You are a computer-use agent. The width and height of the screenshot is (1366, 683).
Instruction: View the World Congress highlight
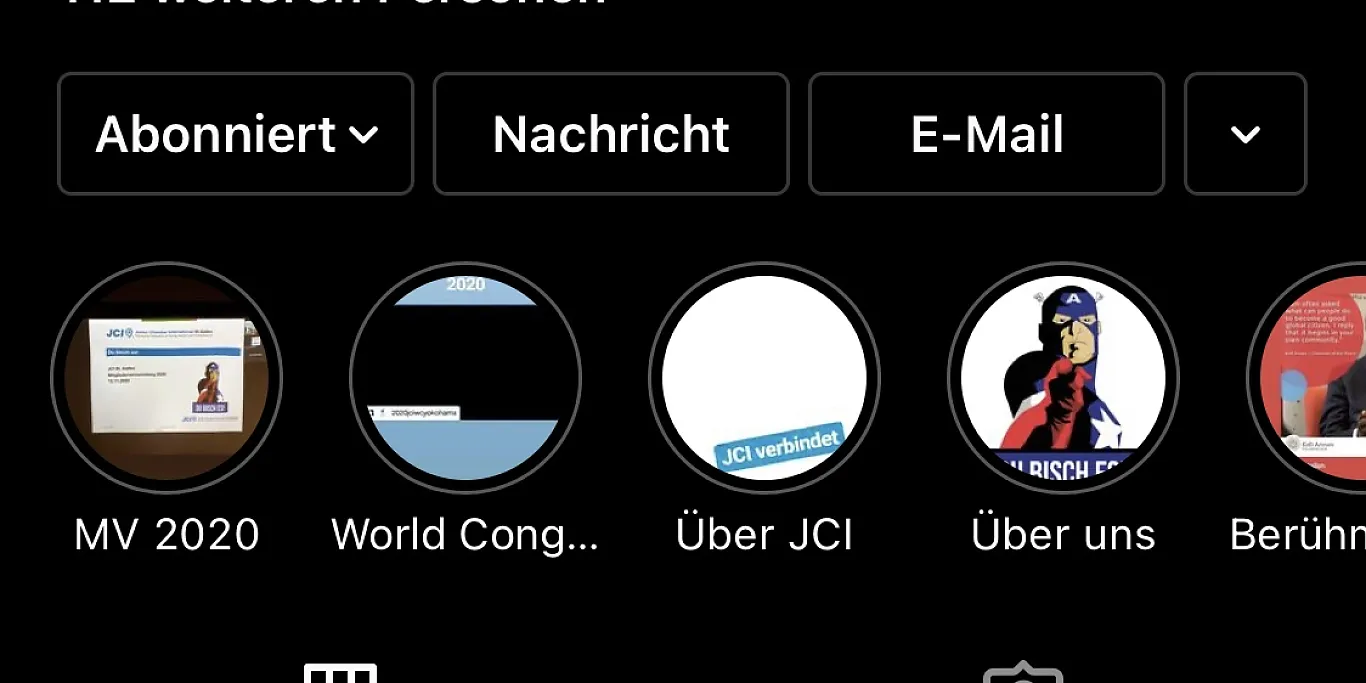[x=465, y=378]
